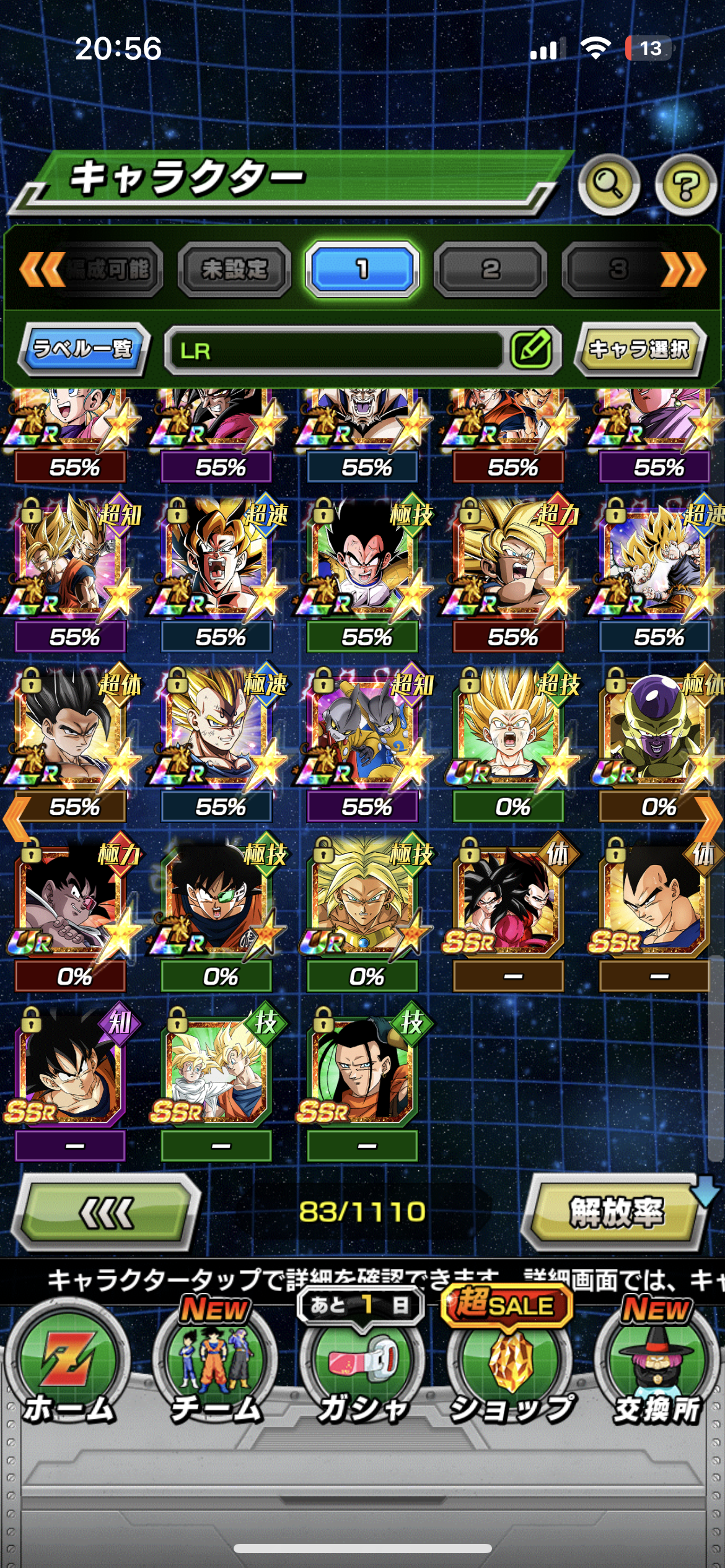
Task: Open the チーム menu
Action: pos(215,1369)
